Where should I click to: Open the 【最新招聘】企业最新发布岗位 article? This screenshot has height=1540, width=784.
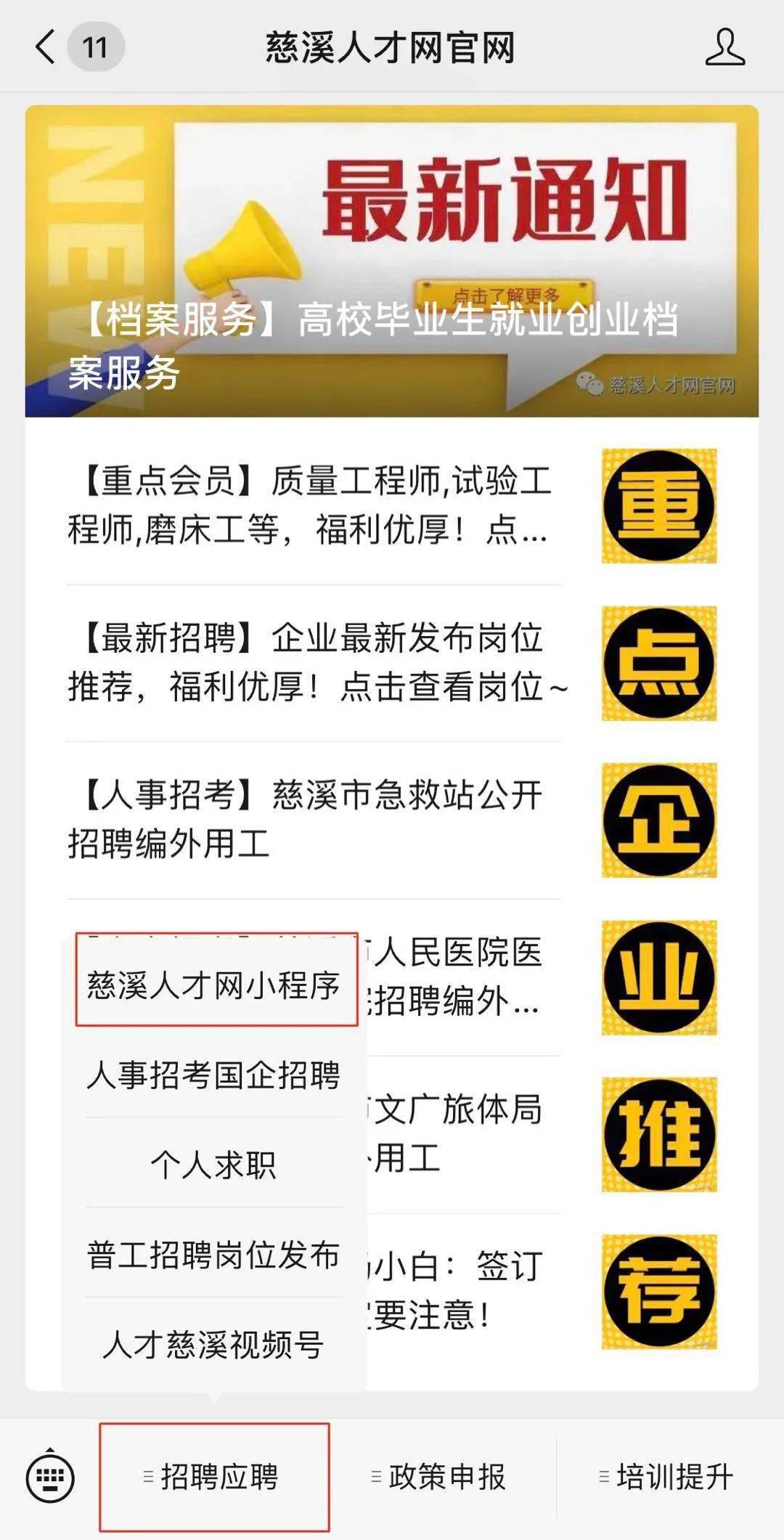[x=392, y=663]
